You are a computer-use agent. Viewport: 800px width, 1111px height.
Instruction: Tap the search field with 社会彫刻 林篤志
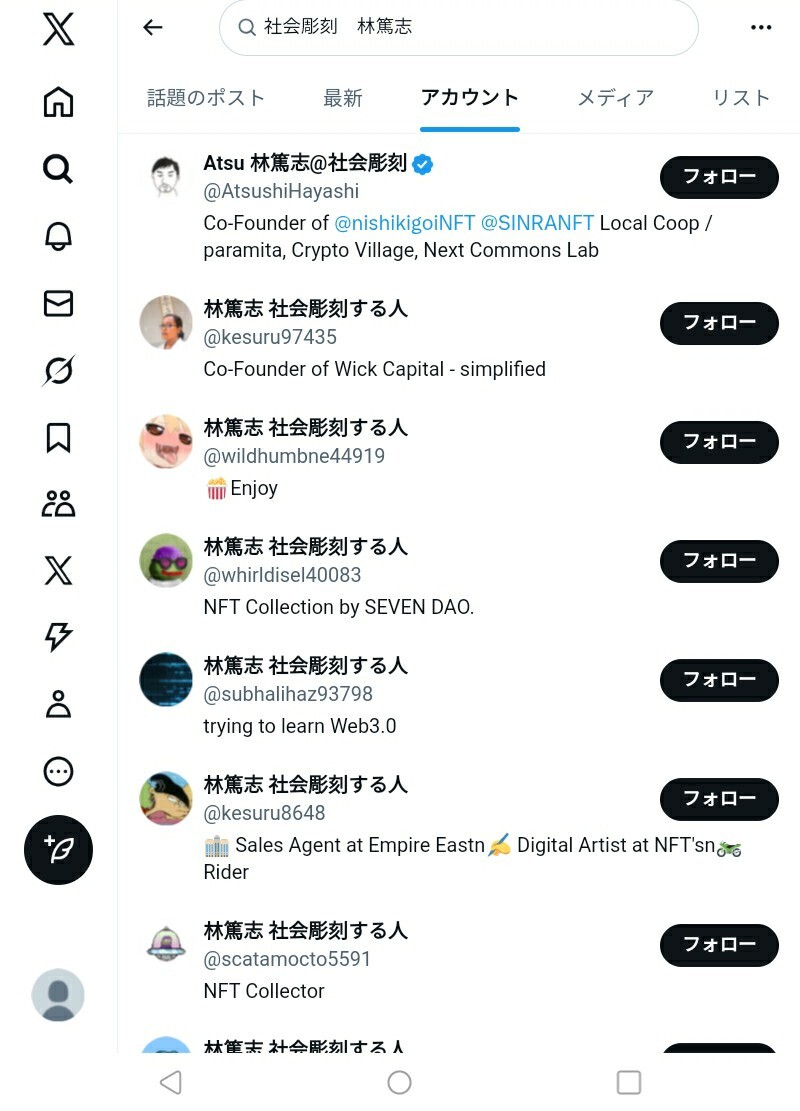(458, 28)
